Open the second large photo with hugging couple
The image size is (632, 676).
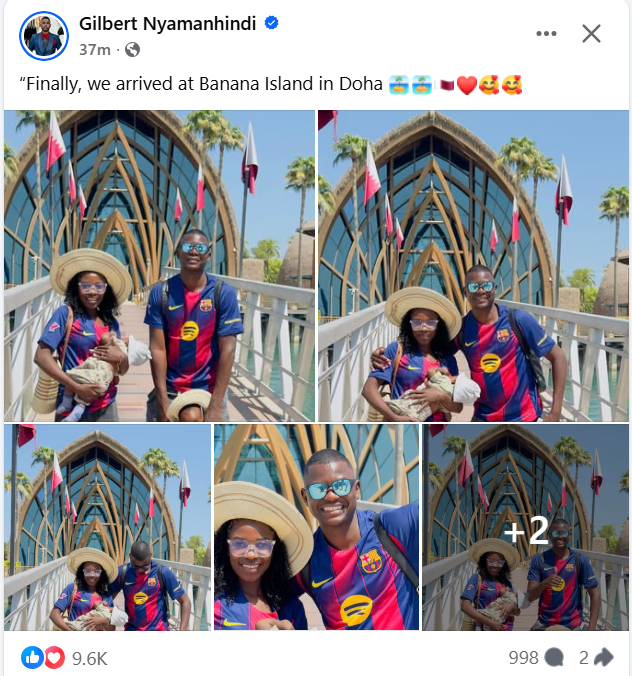pos(473,265)
